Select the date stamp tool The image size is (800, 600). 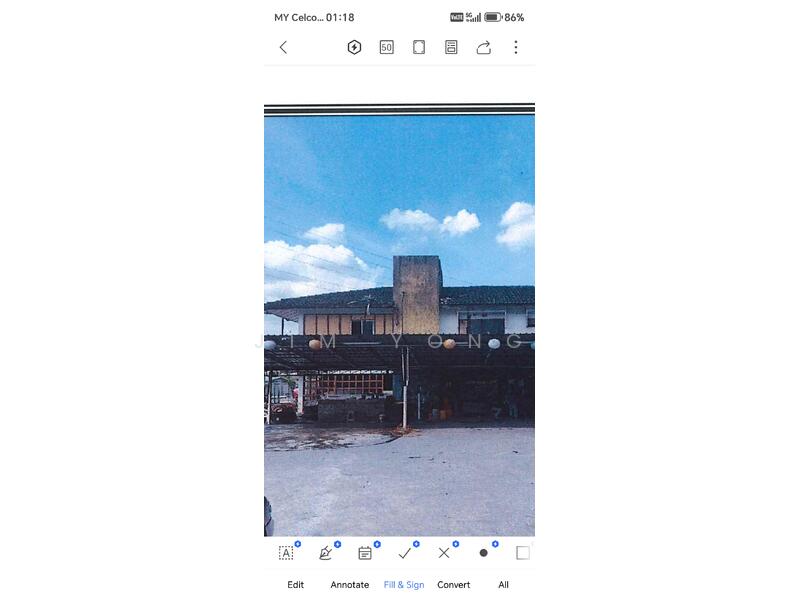tap(365, 553)
